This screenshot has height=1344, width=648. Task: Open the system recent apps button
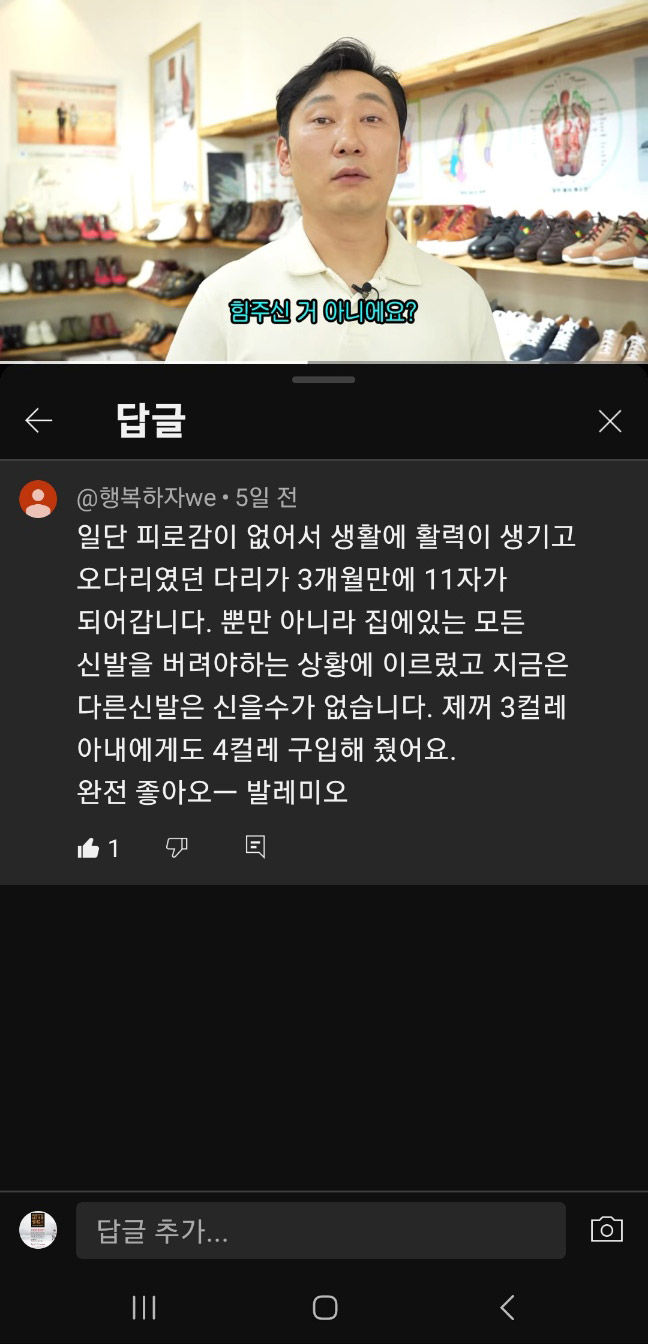click(144, 1307)
